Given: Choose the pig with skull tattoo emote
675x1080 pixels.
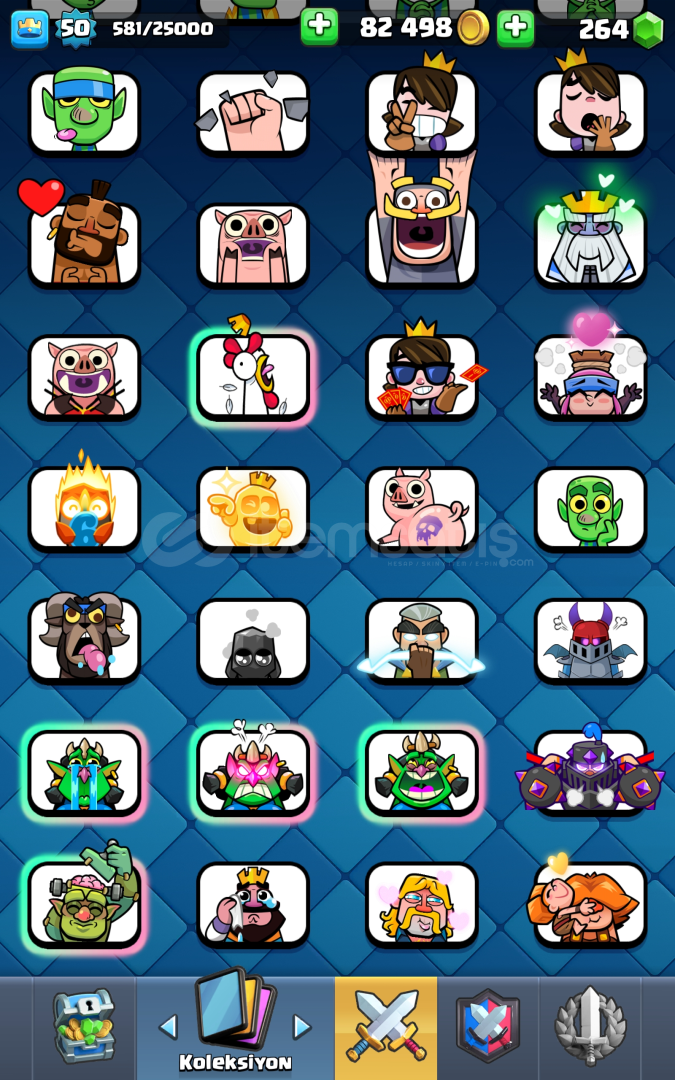Looking at the screenshot, I should [422, 509].
